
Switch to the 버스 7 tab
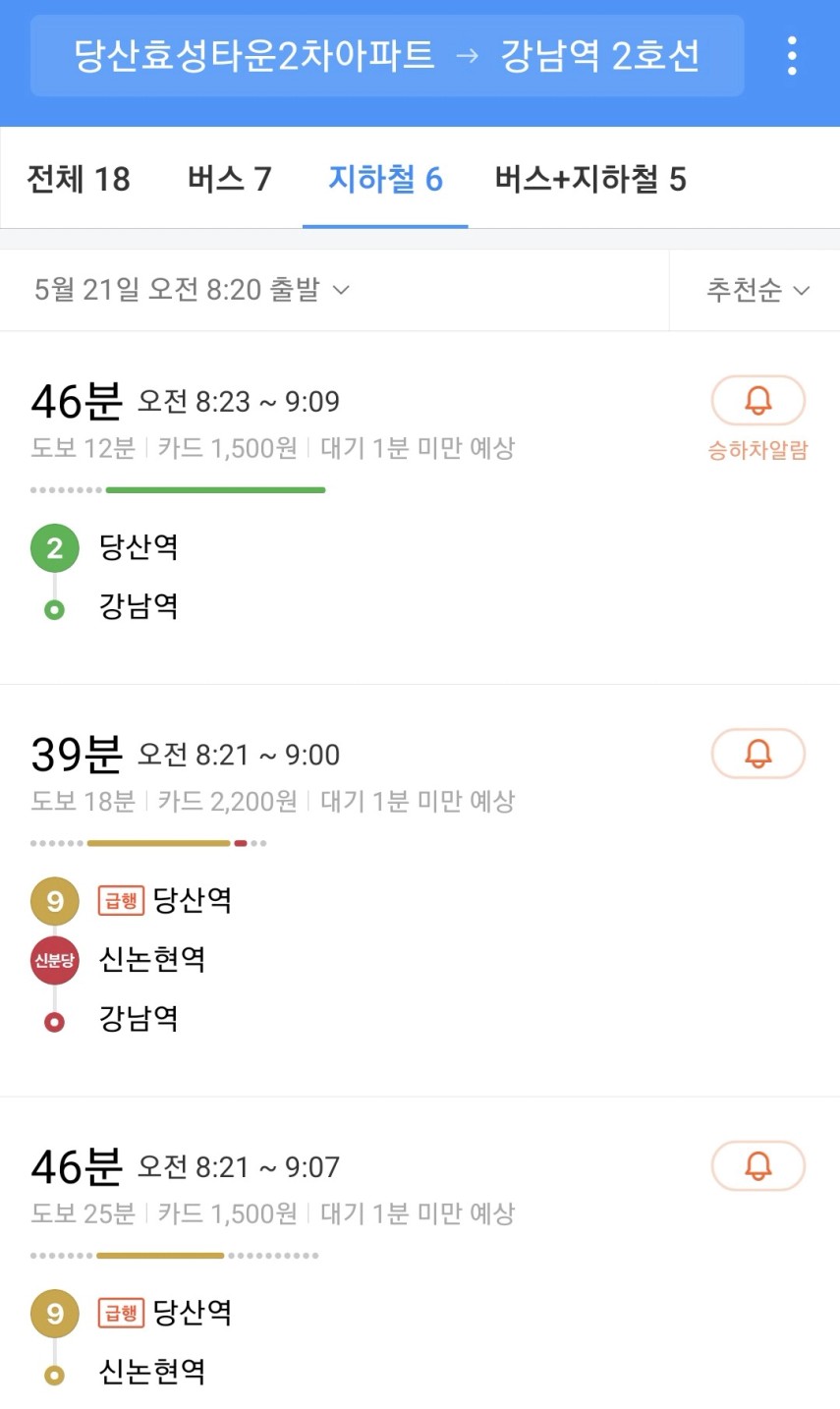click(229, 179)
